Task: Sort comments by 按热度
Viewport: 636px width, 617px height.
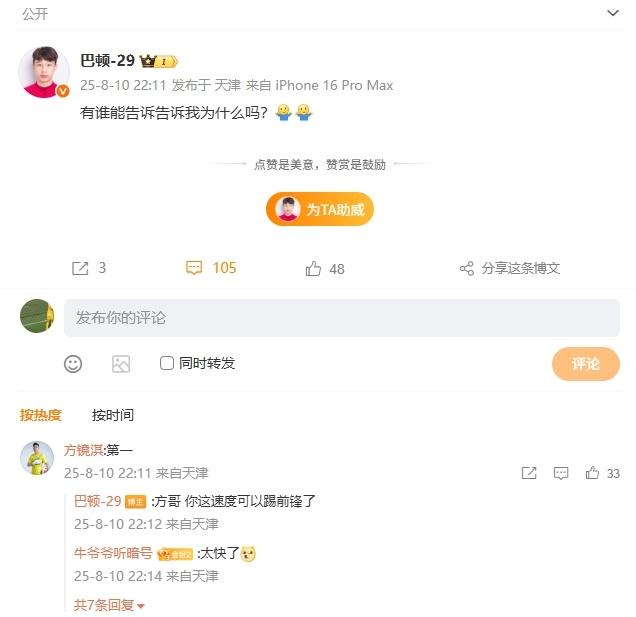Action: coord(41,415)
